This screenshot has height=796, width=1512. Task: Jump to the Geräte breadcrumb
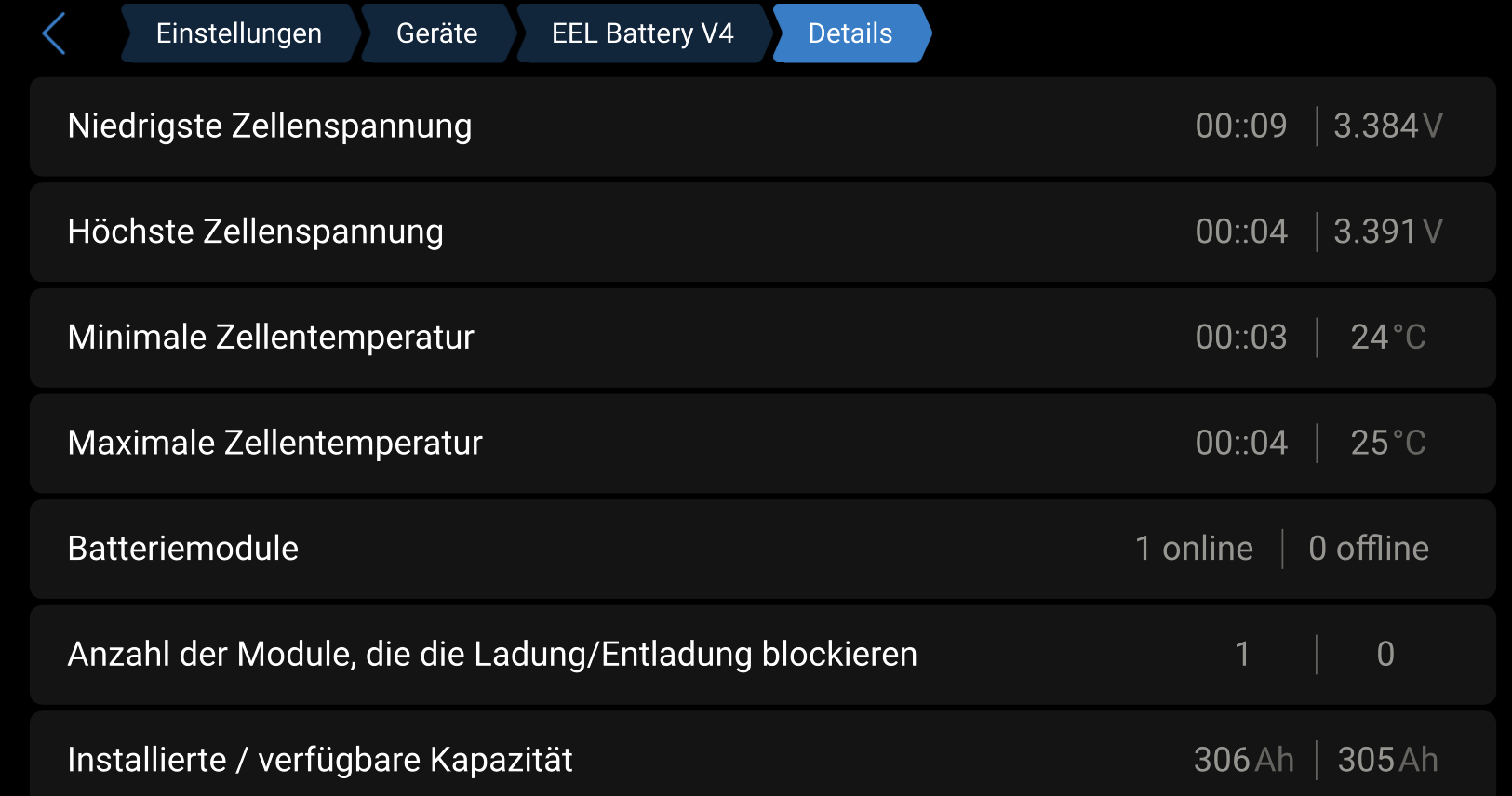click(x=436, y=33)
